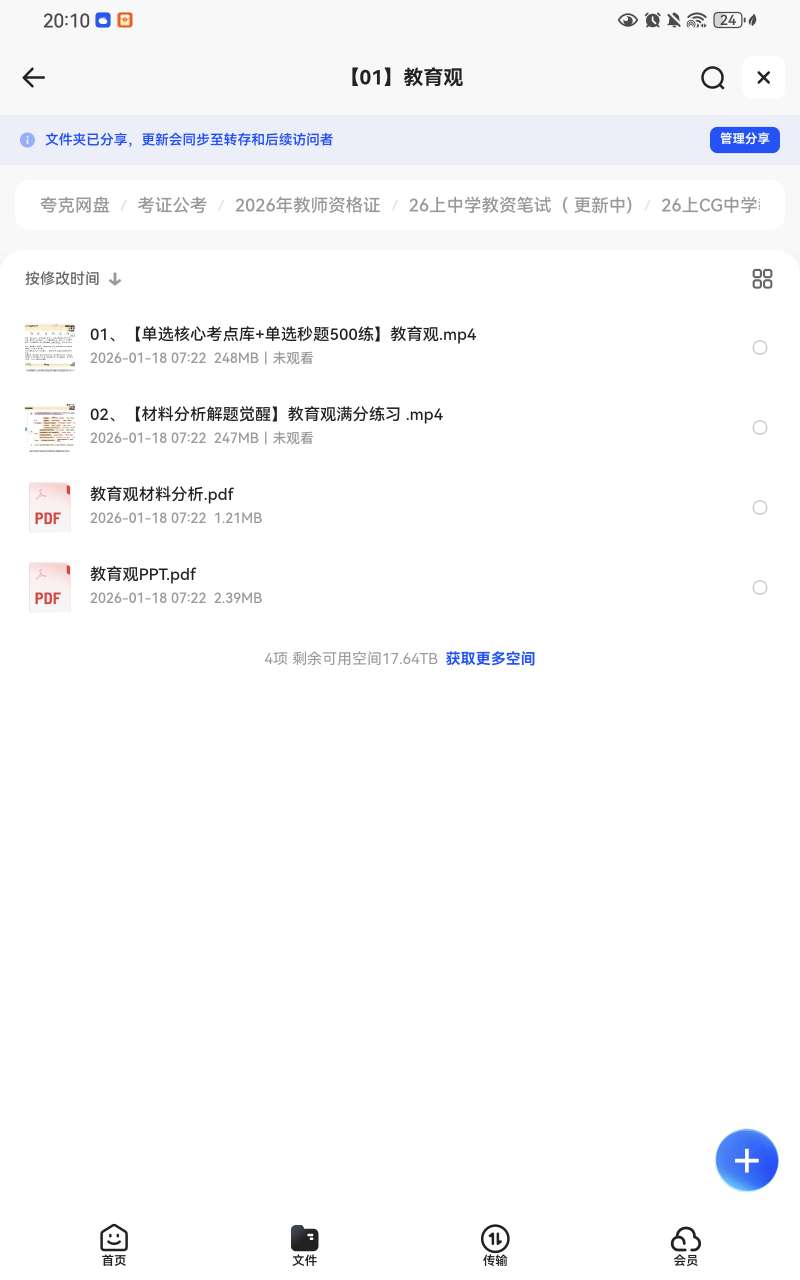This screenshot has width=800, height=1280.
Task: Change sort order 按修改时间
Action: click(73, 279)
